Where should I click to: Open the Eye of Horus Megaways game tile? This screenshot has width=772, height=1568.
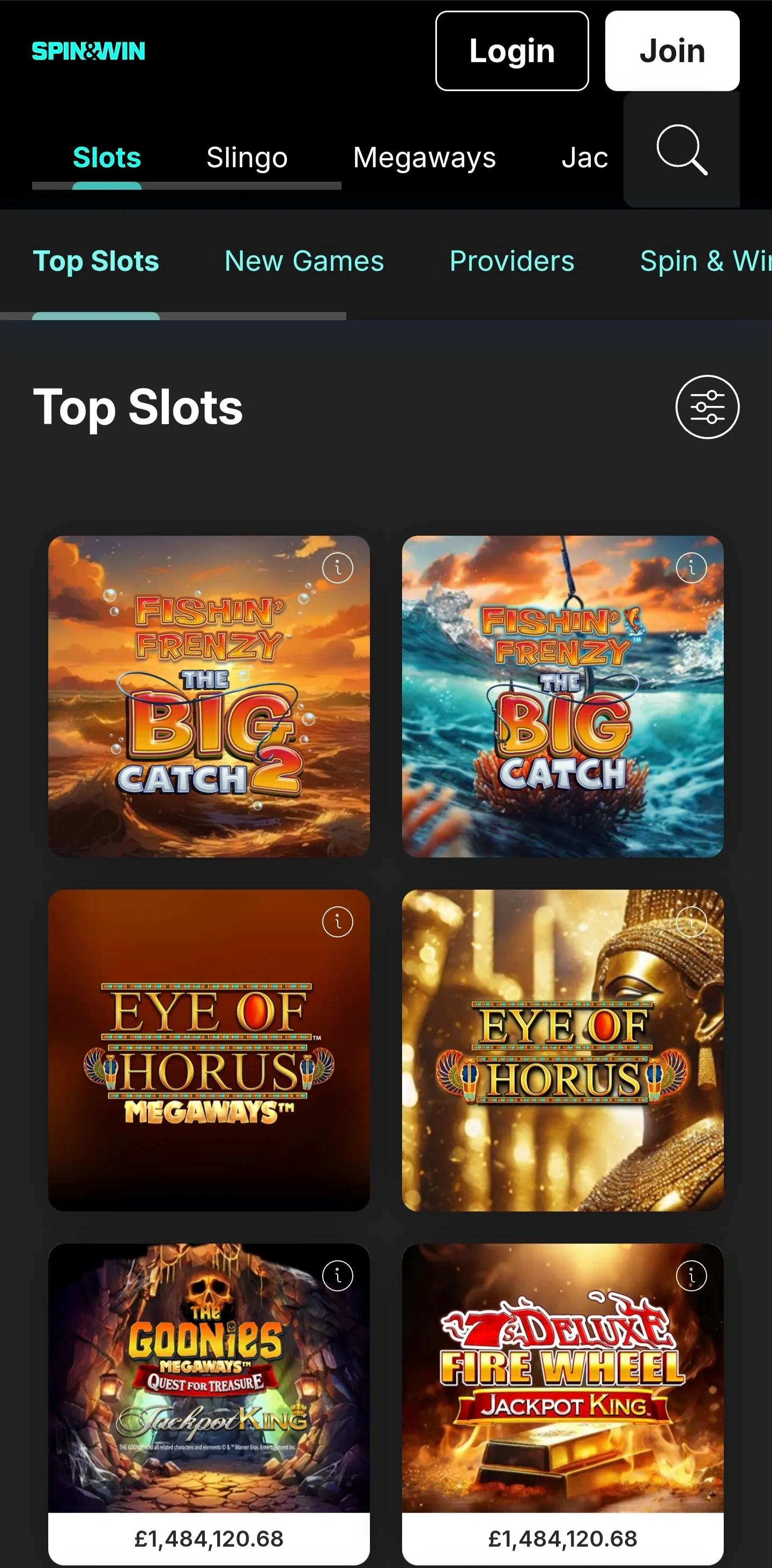coord(209,1049)
